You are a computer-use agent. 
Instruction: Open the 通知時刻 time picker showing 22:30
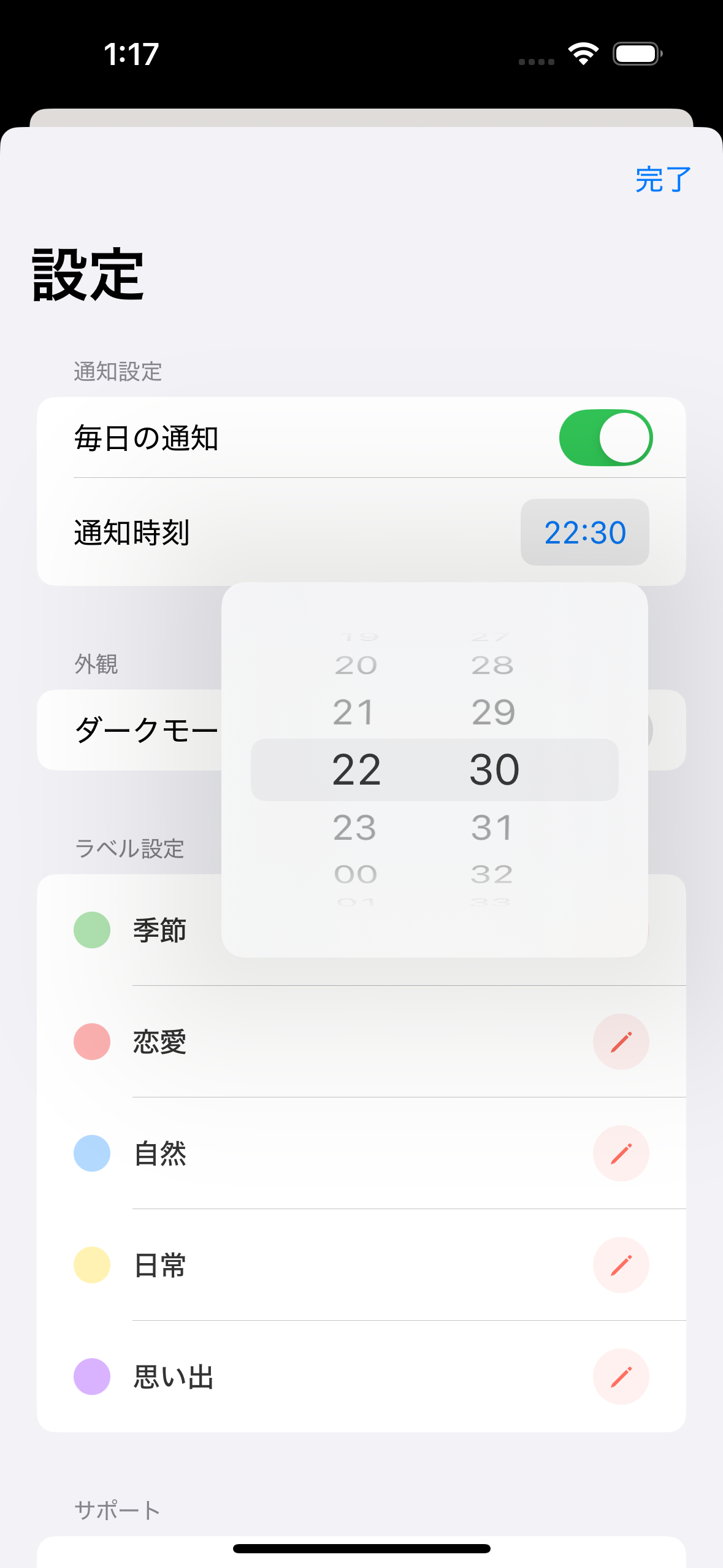[584, 532]
